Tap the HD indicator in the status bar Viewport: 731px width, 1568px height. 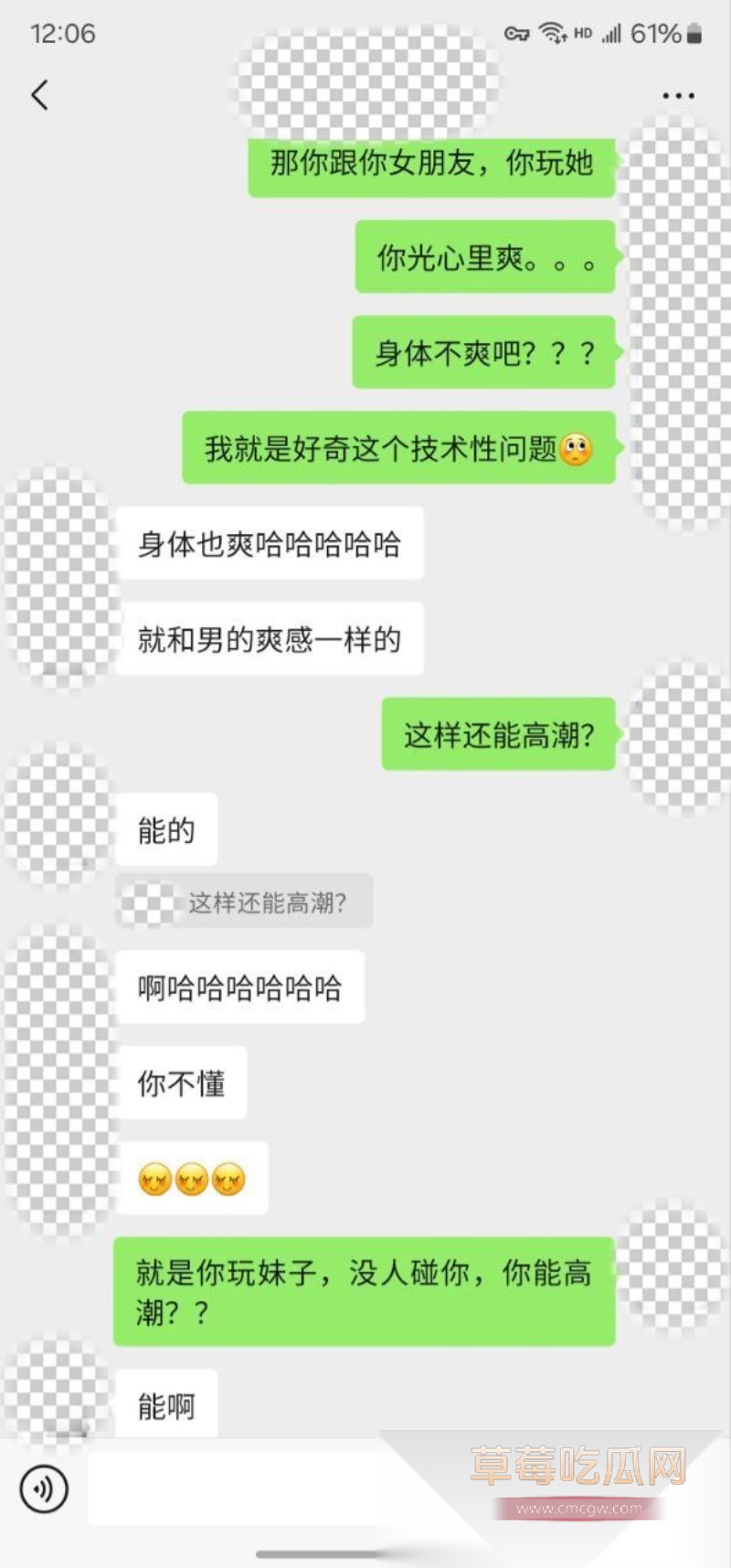(x=581, y=33)
